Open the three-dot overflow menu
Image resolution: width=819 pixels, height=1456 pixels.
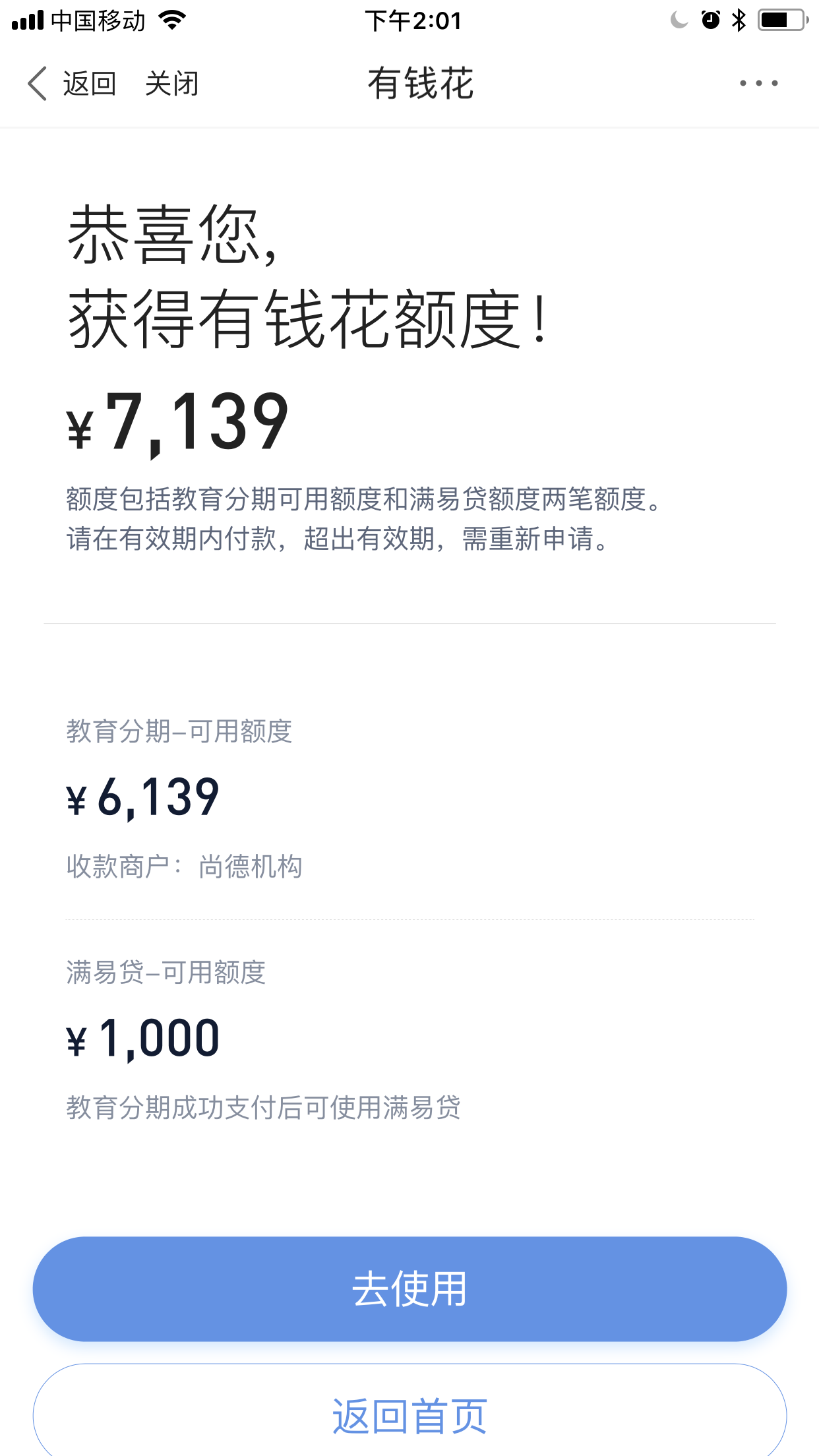pos(758,83)
